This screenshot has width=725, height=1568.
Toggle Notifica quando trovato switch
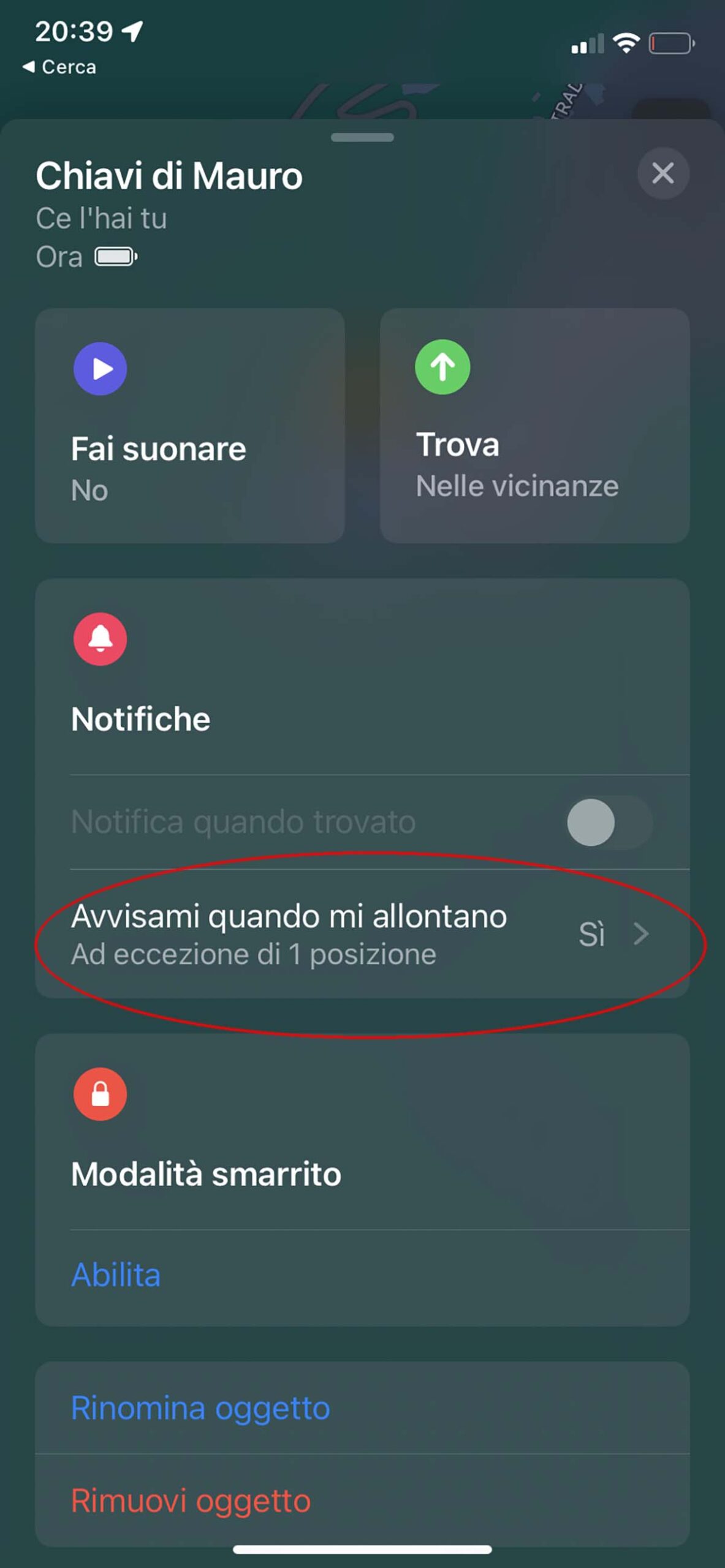click(x=609, y=822)
